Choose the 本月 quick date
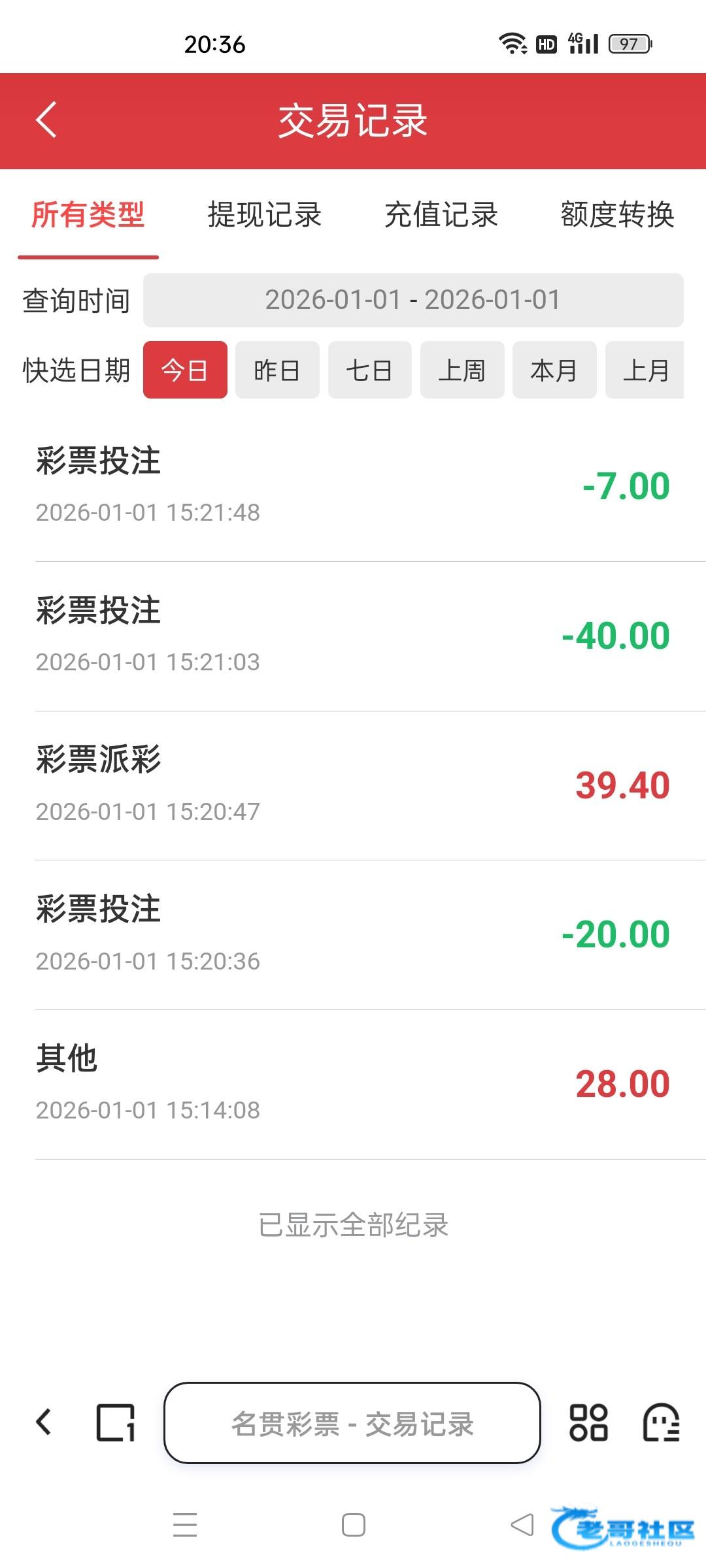The image size is (706, 1568). pos(554,370)
